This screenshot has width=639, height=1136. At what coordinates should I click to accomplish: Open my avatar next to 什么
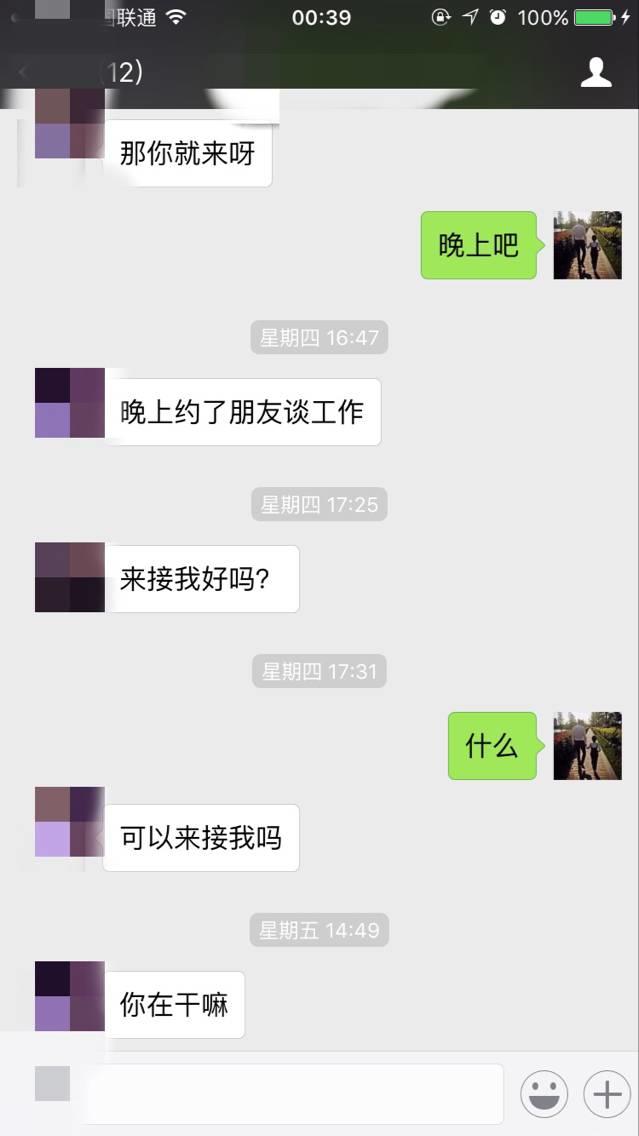tap(587, 746)
